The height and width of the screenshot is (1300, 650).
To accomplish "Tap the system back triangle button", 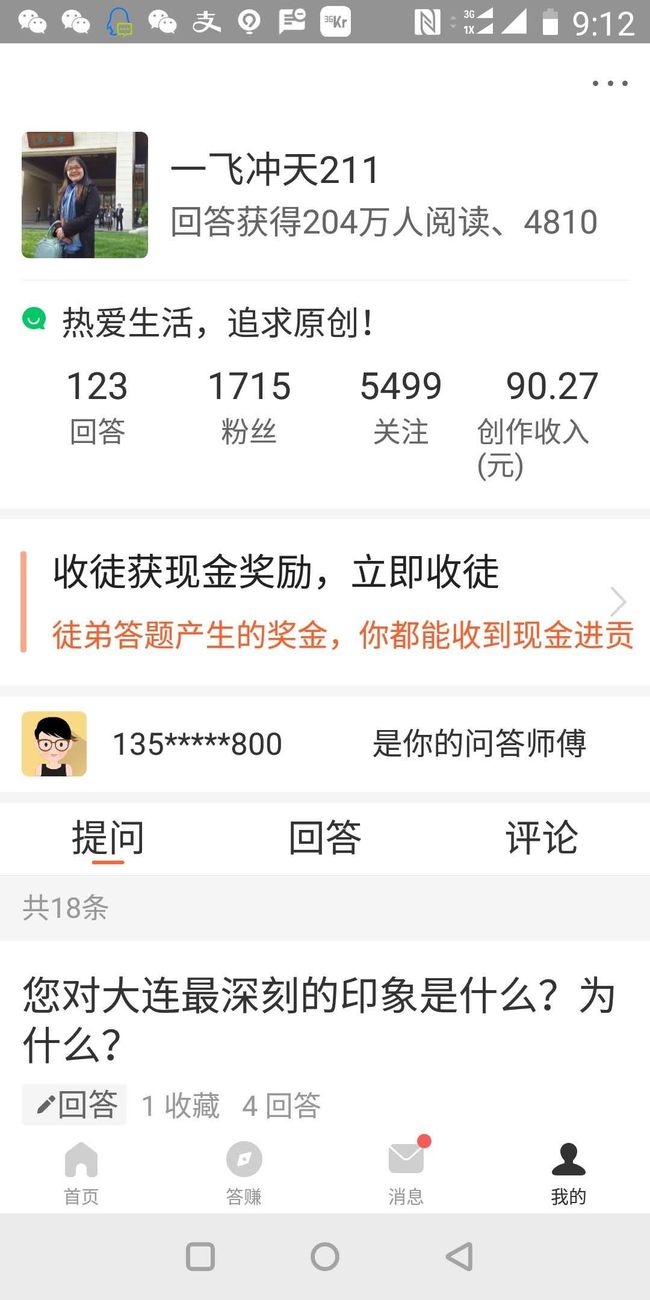I will (x=459, y=1257).
